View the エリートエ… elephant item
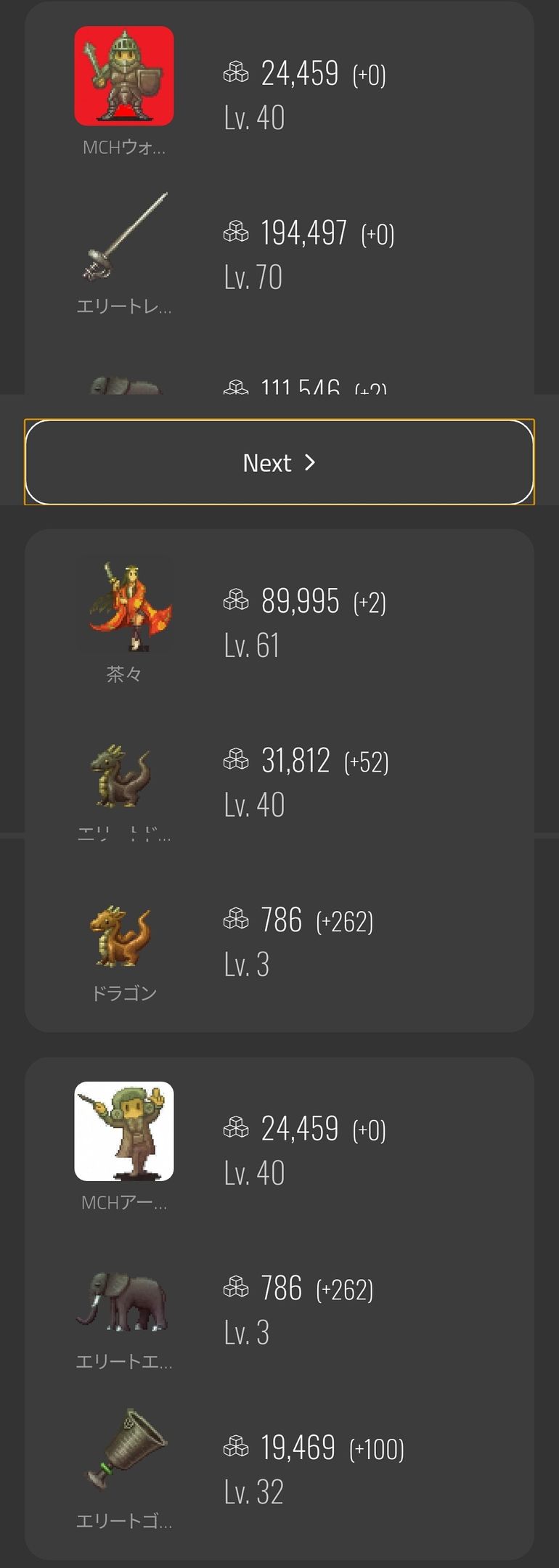Screen dimensions: 559x1568 pos(124,1302)
